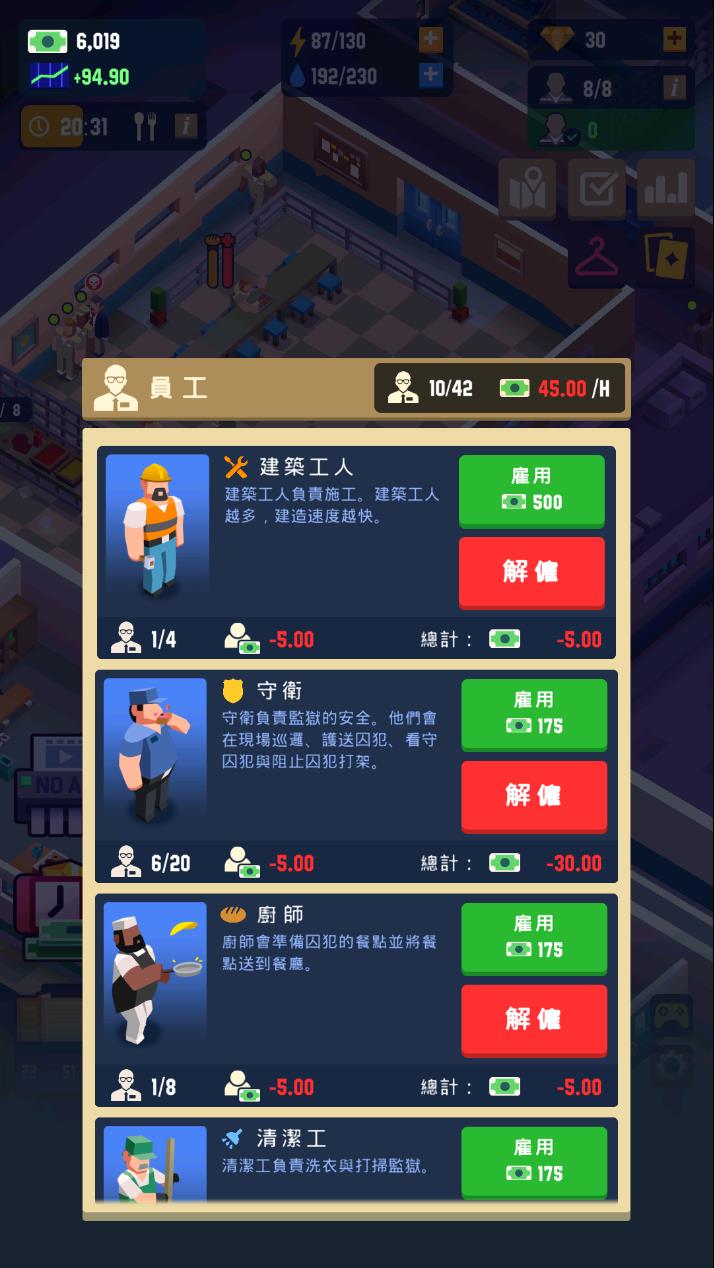Open the prison map

[x=527, y=188]
